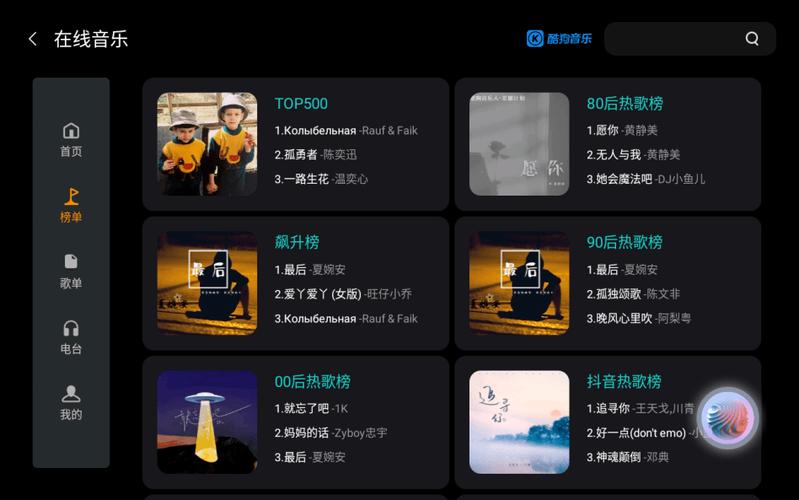The width and height of the screenshot is (799, 500).
Task: Open the floating voice assistant orb
Action: tap(728, 417)
